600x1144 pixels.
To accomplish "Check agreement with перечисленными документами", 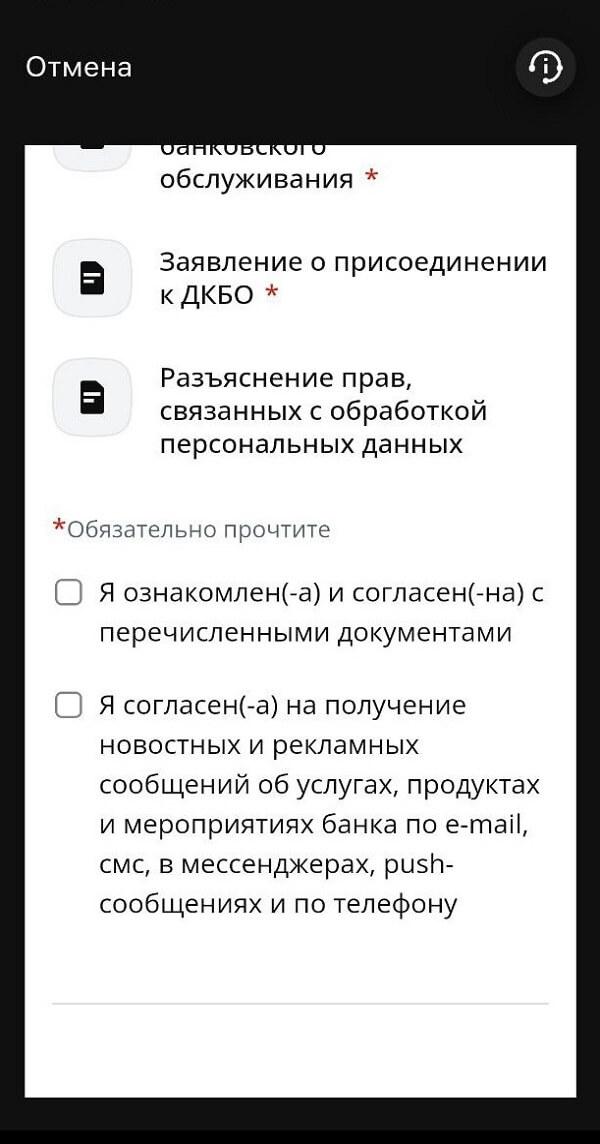I will (x=68, y=593).
